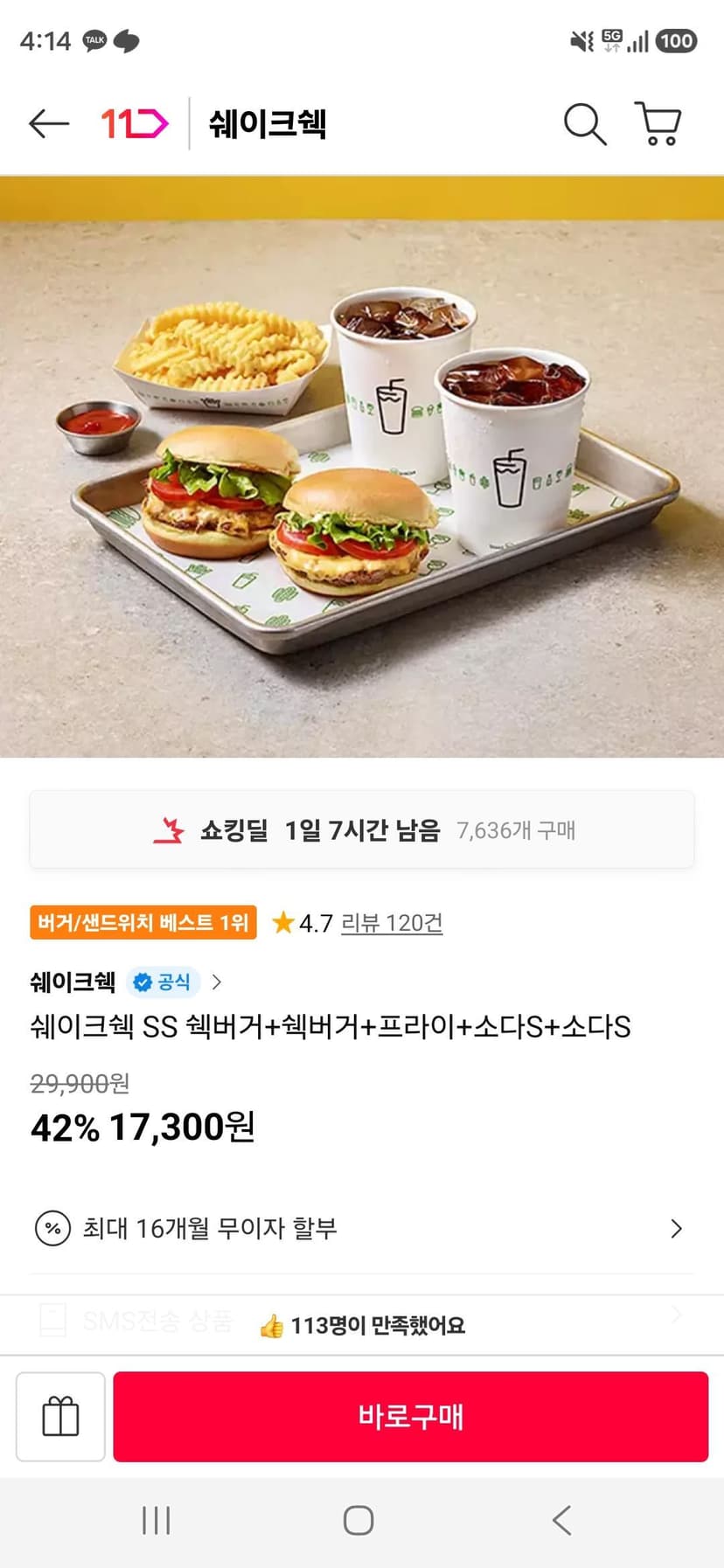This screenshot has width=724, height=1568.
Task: Open the 쇼킹딜 deal banner
Action: click(x=362, y=829)
